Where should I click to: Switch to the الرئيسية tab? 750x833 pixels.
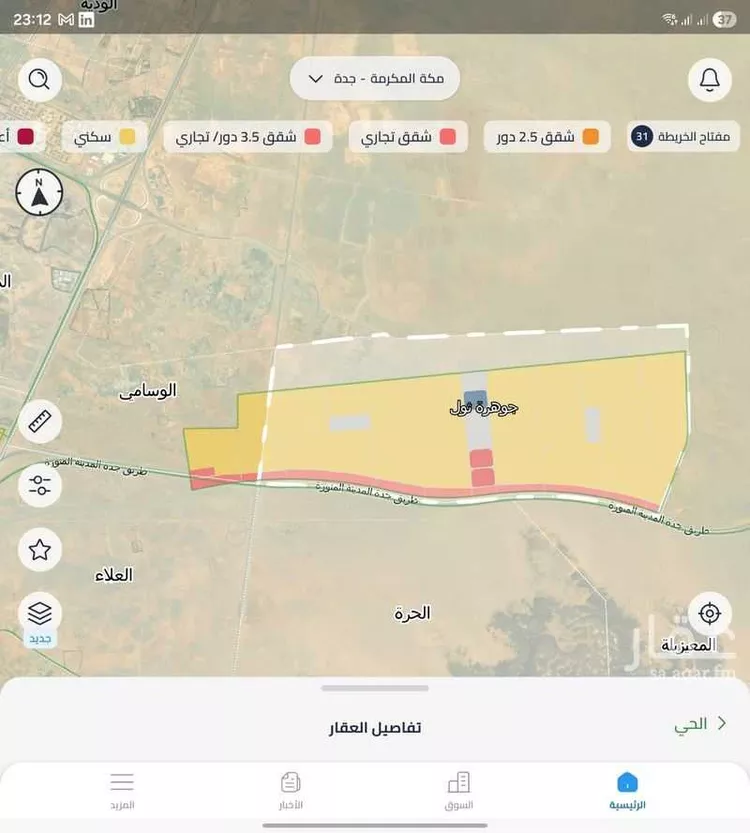(x=628, y=790)
